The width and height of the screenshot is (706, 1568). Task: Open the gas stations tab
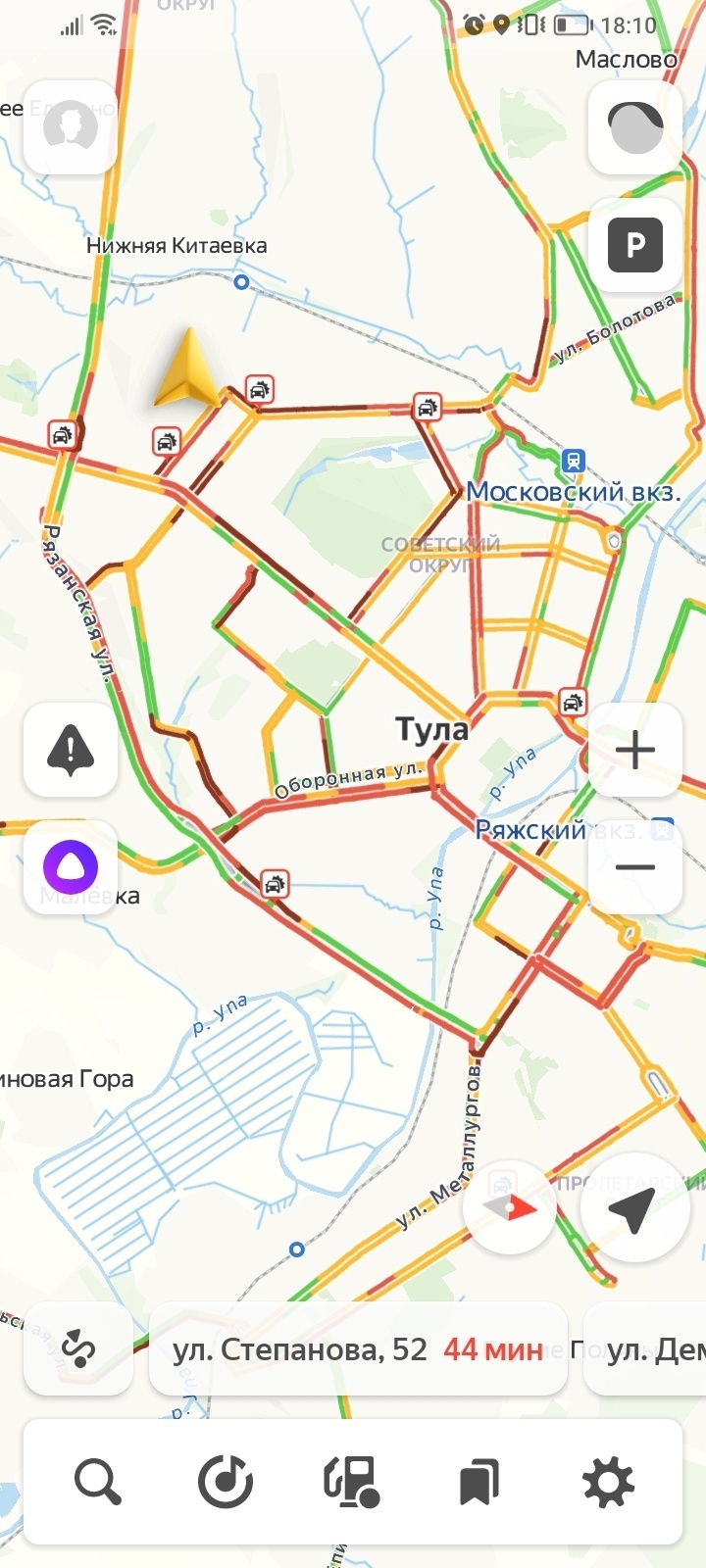[x=351, y=1482]
